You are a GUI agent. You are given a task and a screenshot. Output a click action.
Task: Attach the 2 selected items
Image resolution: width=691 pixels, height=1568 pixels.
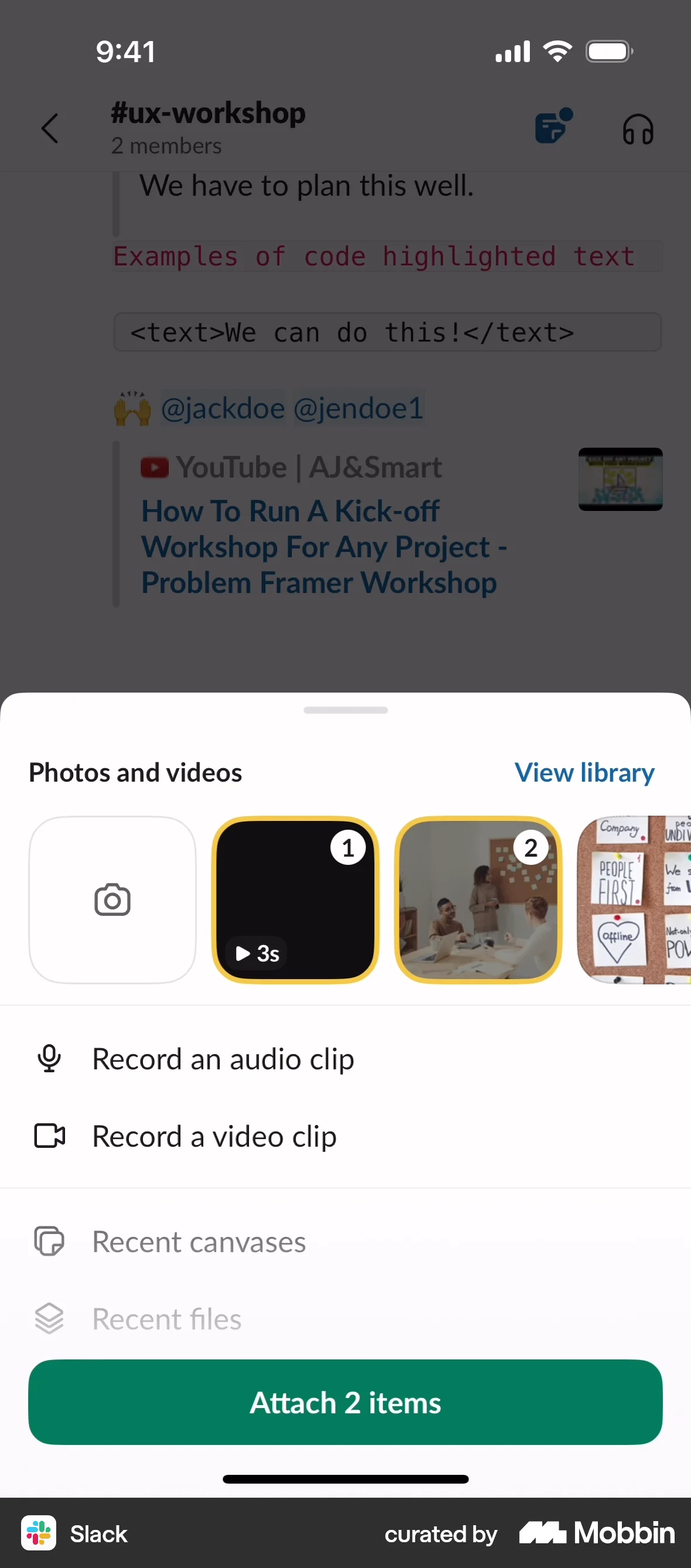(345, 1402)
